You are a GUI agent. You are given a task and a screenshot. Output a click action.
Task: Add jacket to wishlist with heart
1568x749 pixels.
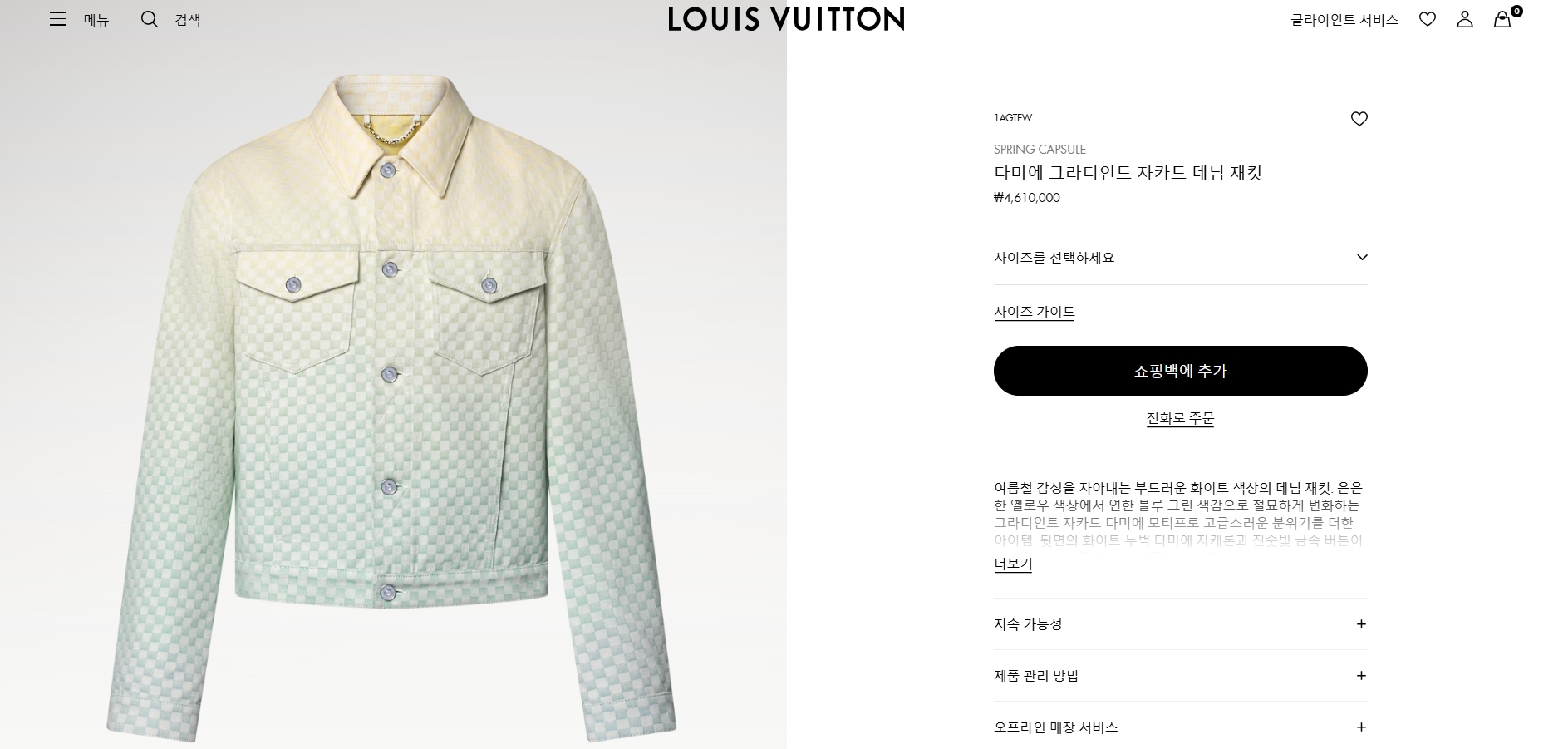point(1359,119)
